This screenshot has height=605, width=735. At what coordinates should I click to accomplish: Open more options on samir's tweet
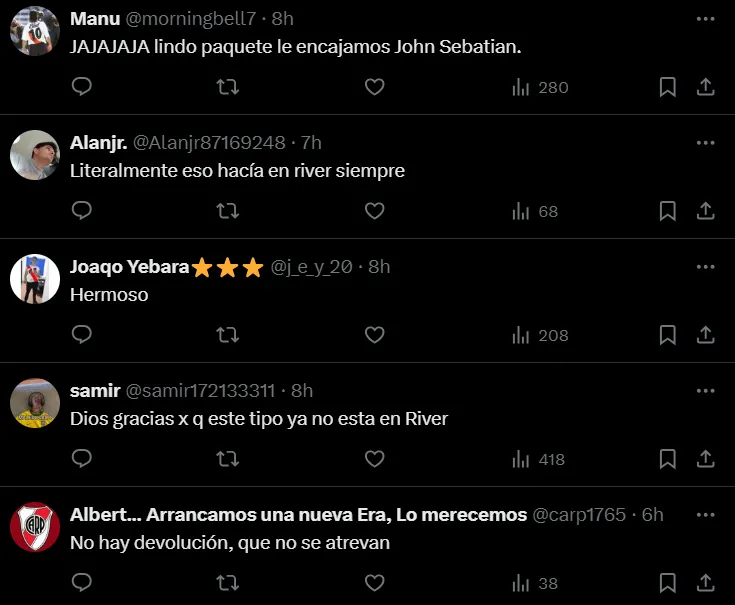[705, 390]
